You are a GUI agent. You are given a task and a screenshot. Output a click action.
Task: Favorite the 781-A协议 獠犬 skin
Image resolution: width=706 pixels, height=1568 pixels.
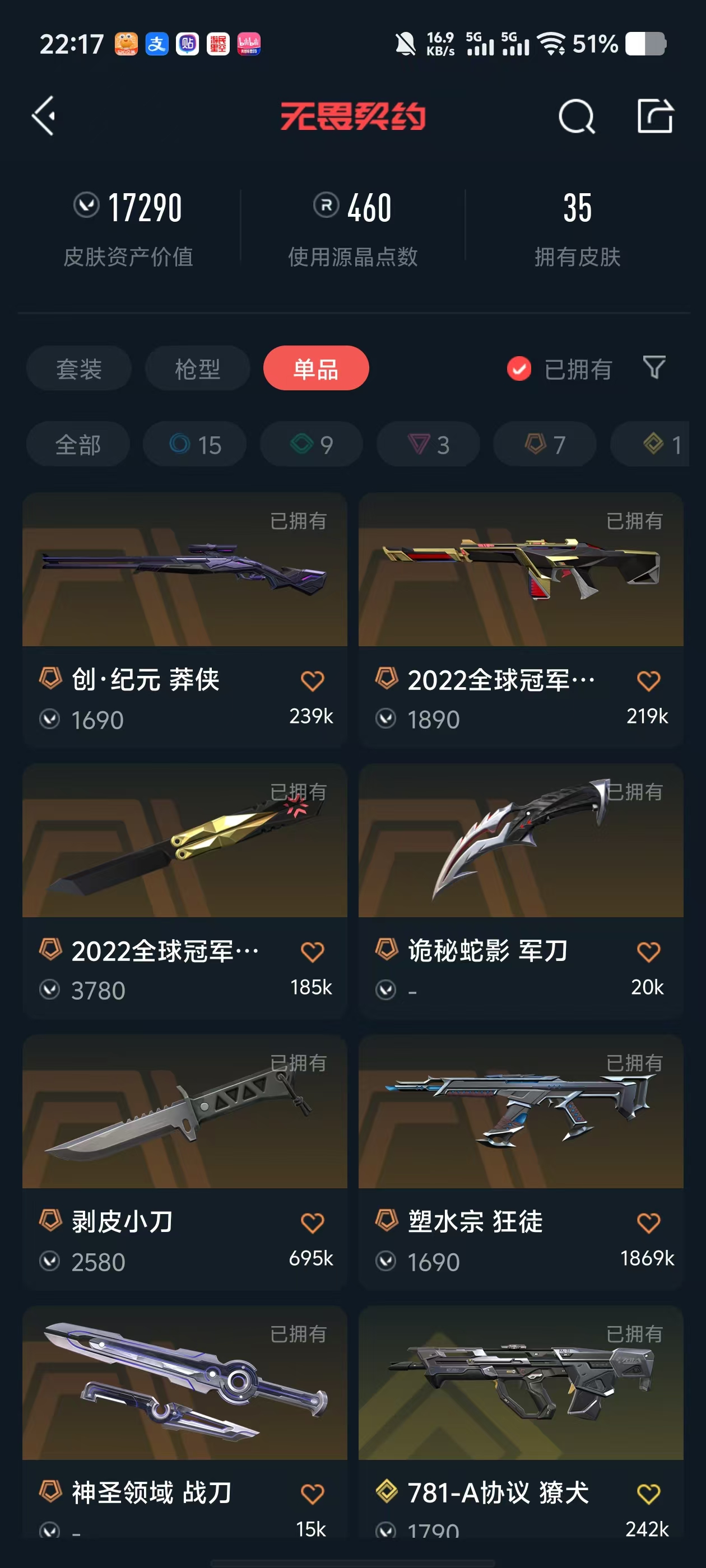click(x=648, y=1493)
